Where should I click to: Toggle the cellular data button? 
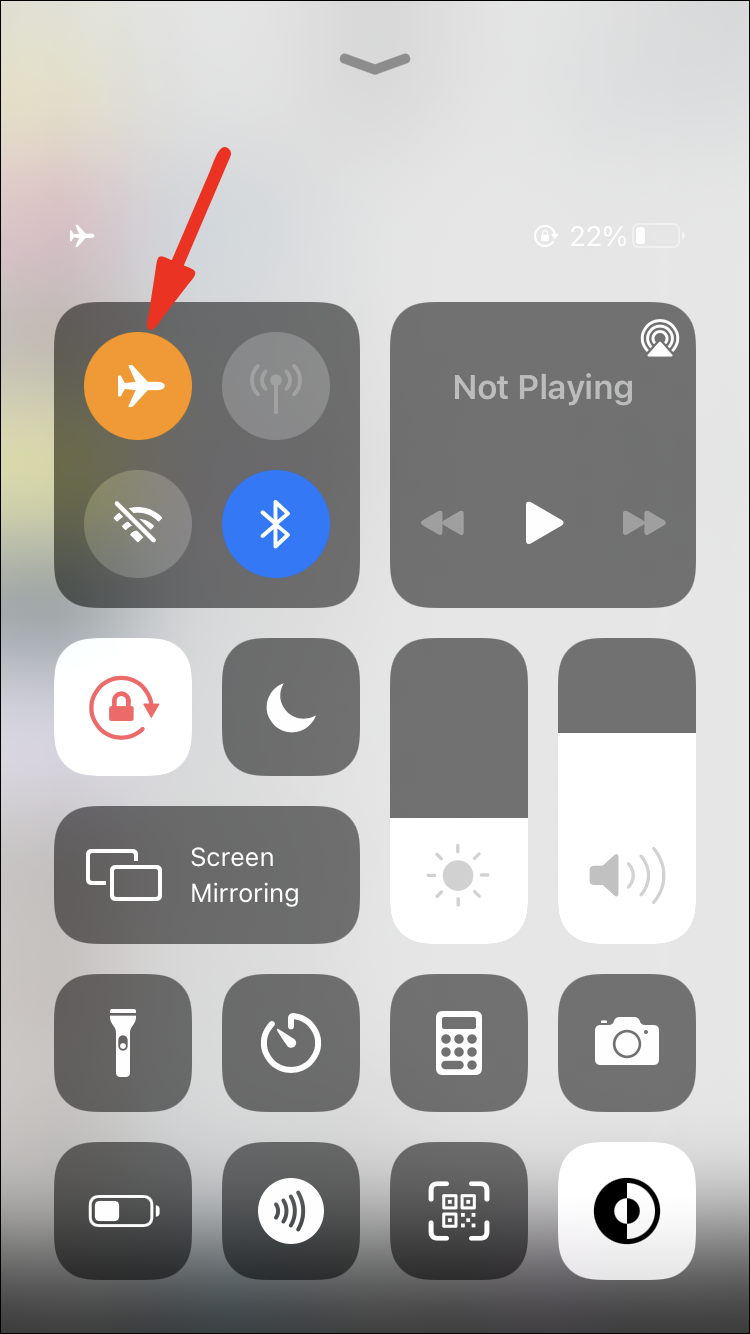(x=275, y=386)
